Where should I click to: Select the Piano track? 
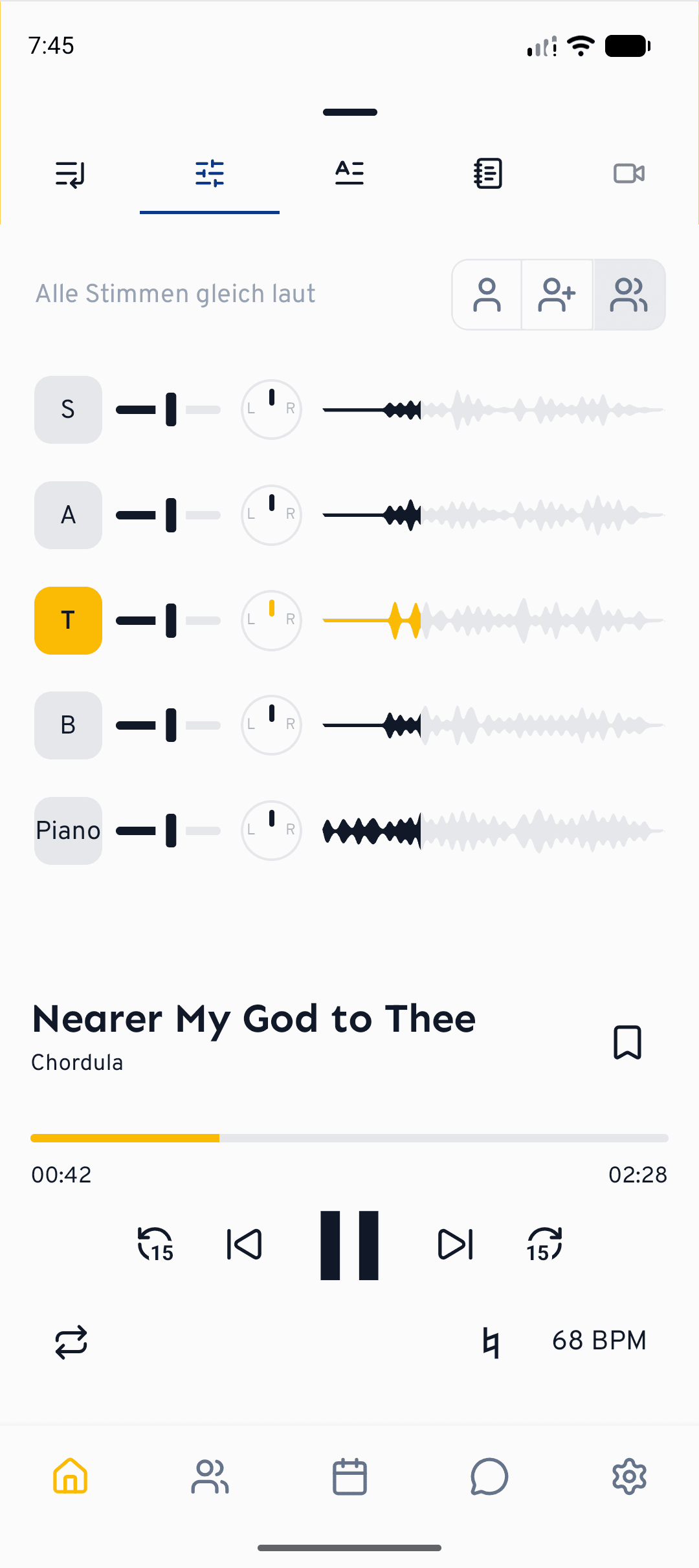[68, 831]
